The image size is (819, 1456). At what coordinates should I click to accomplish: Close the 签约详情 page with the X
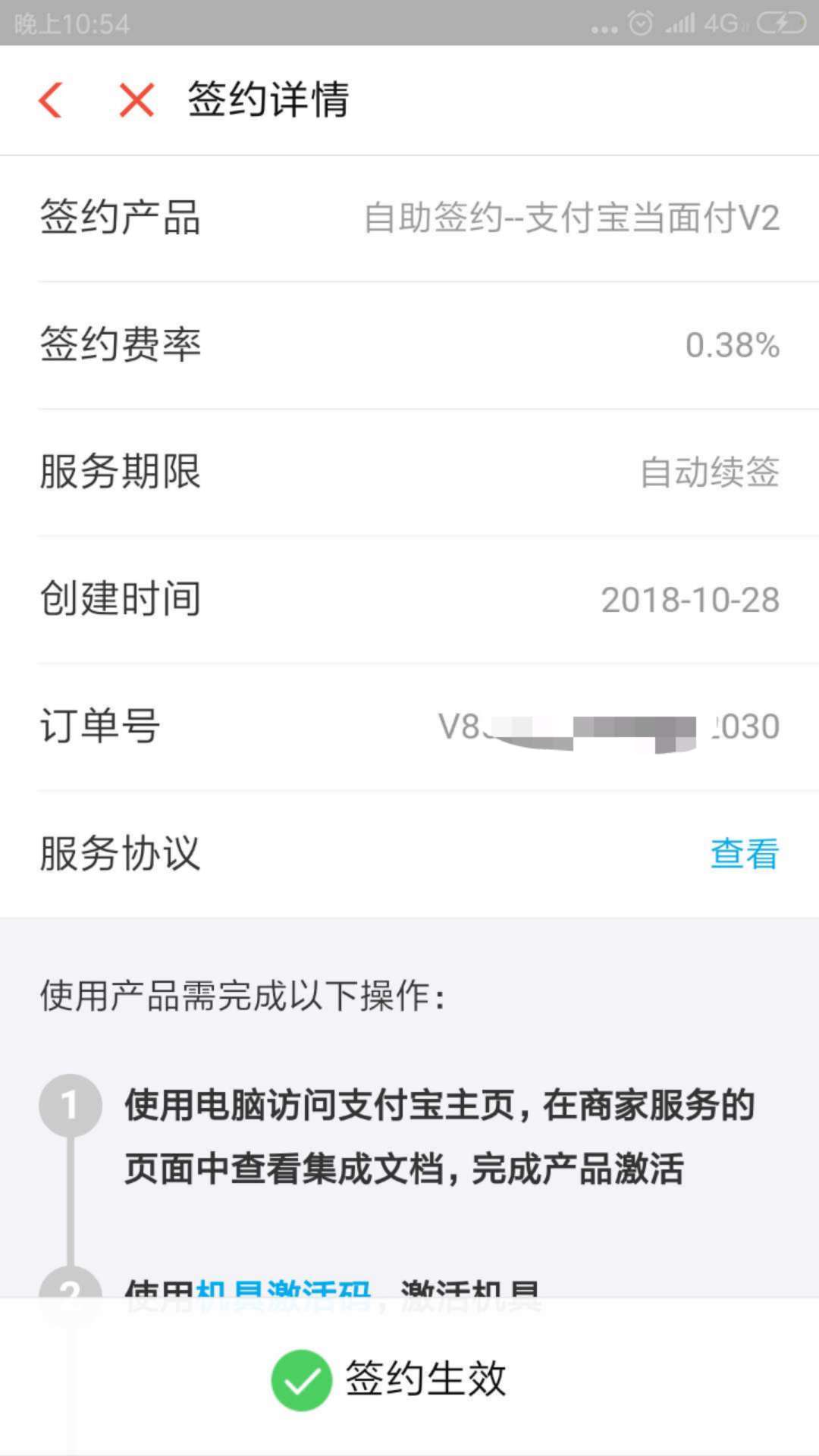(x=136, y=100)
